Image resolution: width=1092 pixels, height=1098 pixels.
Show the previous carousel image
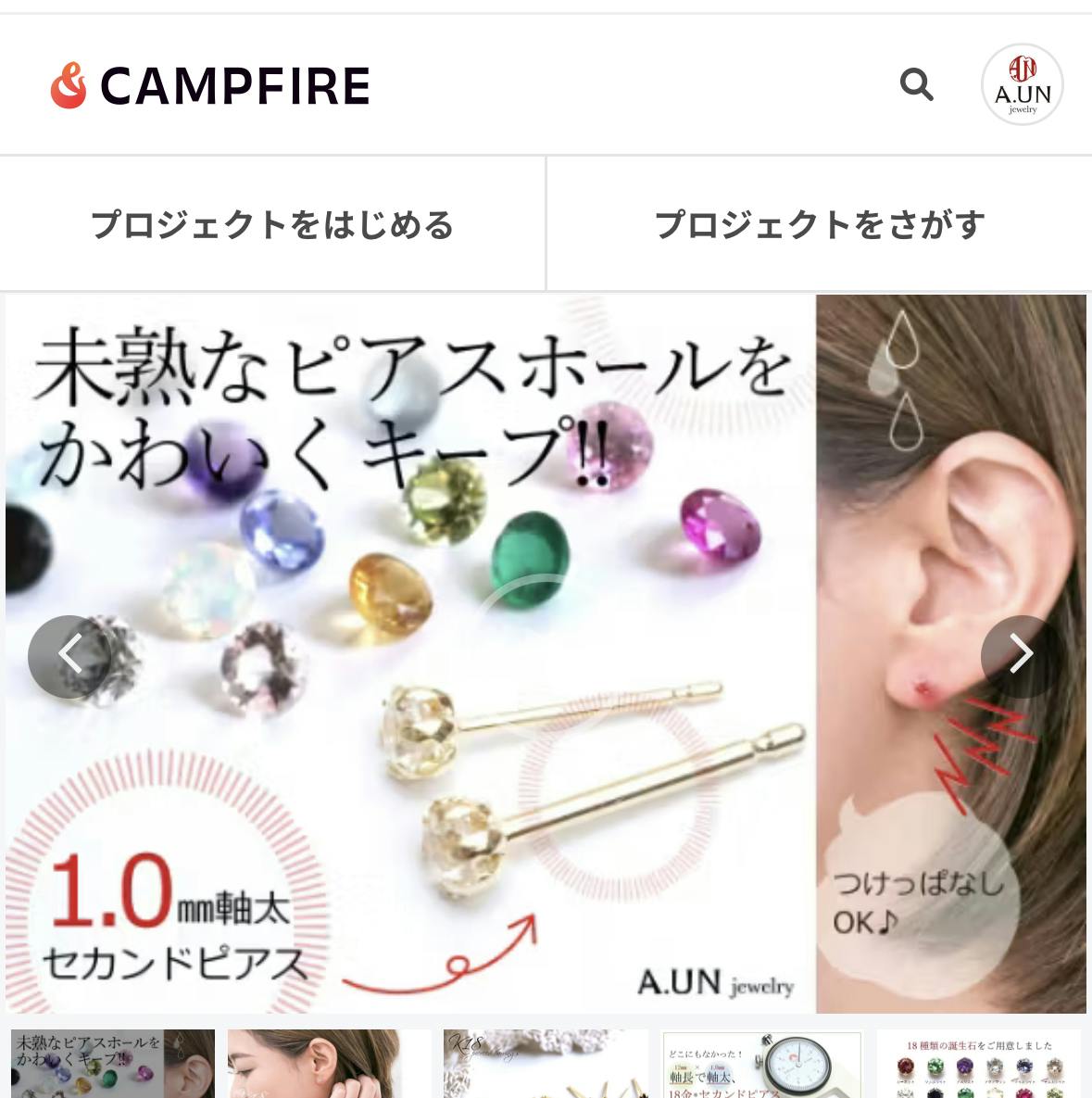click(x=70, y=656)
